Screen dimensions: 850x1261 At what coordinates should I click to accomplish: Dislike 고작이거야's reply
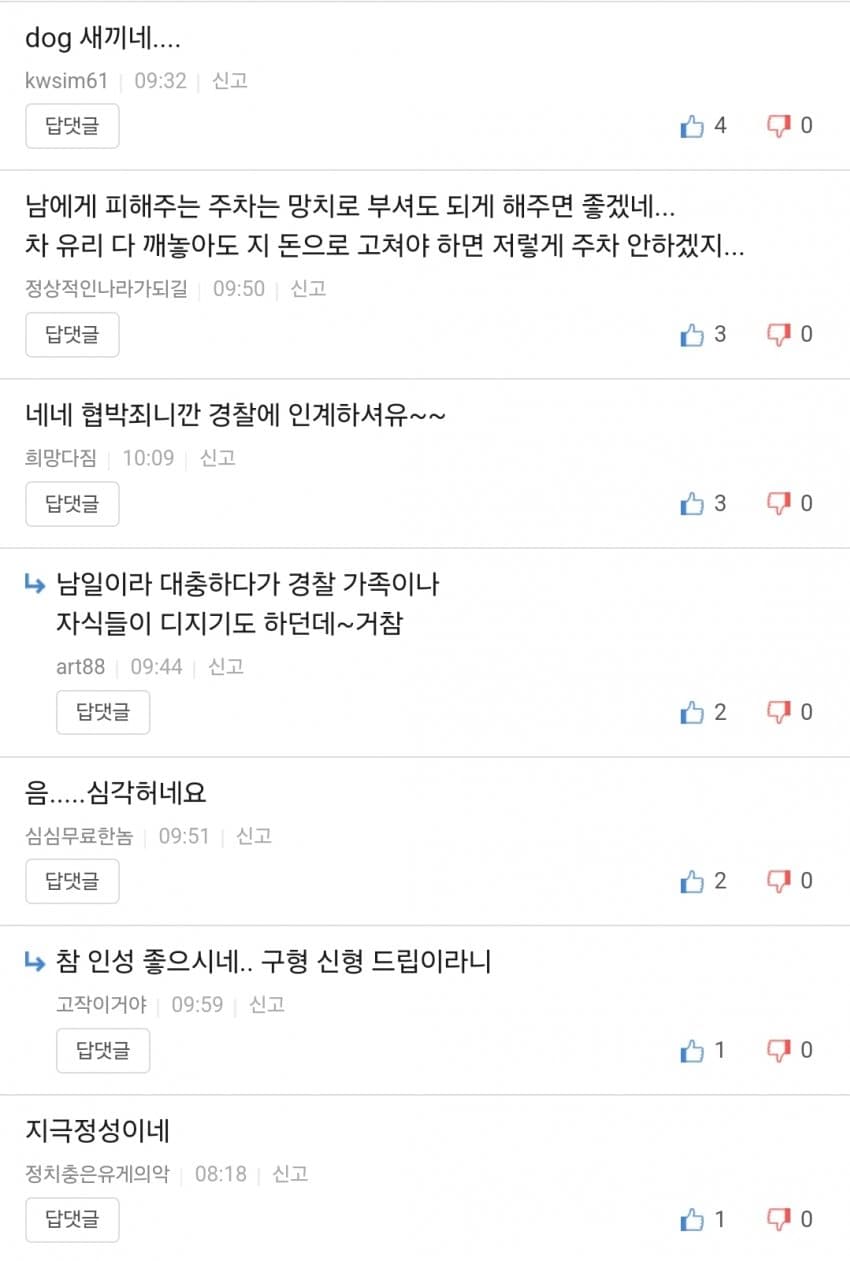click(x=778, y=1051)
